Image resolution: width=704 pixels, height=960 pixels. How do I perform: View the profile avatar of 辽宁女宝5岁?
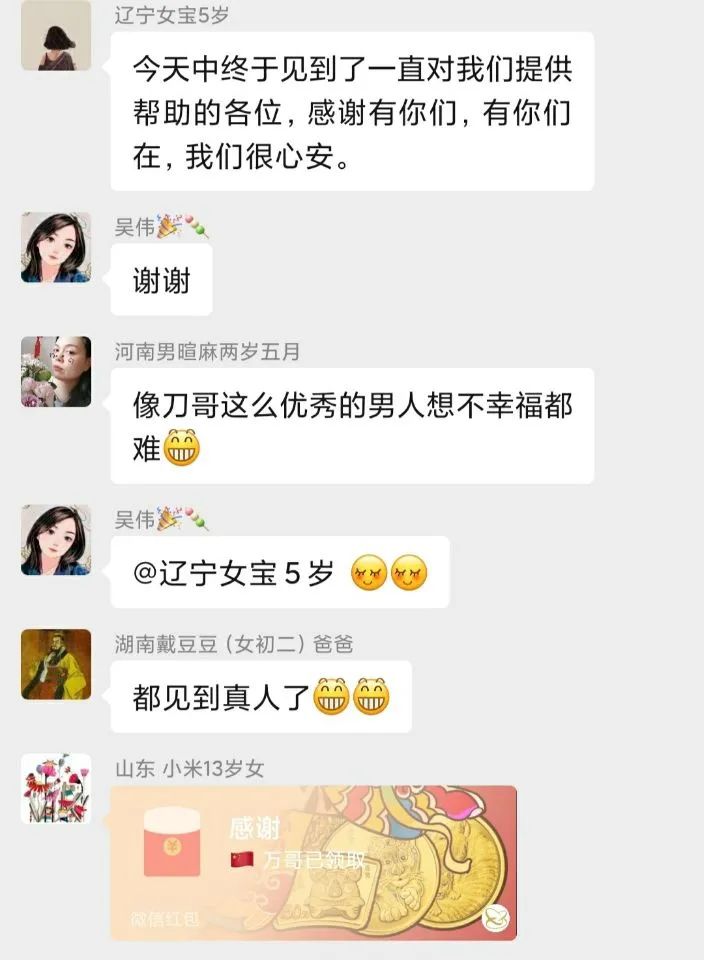tap(56, 36)
